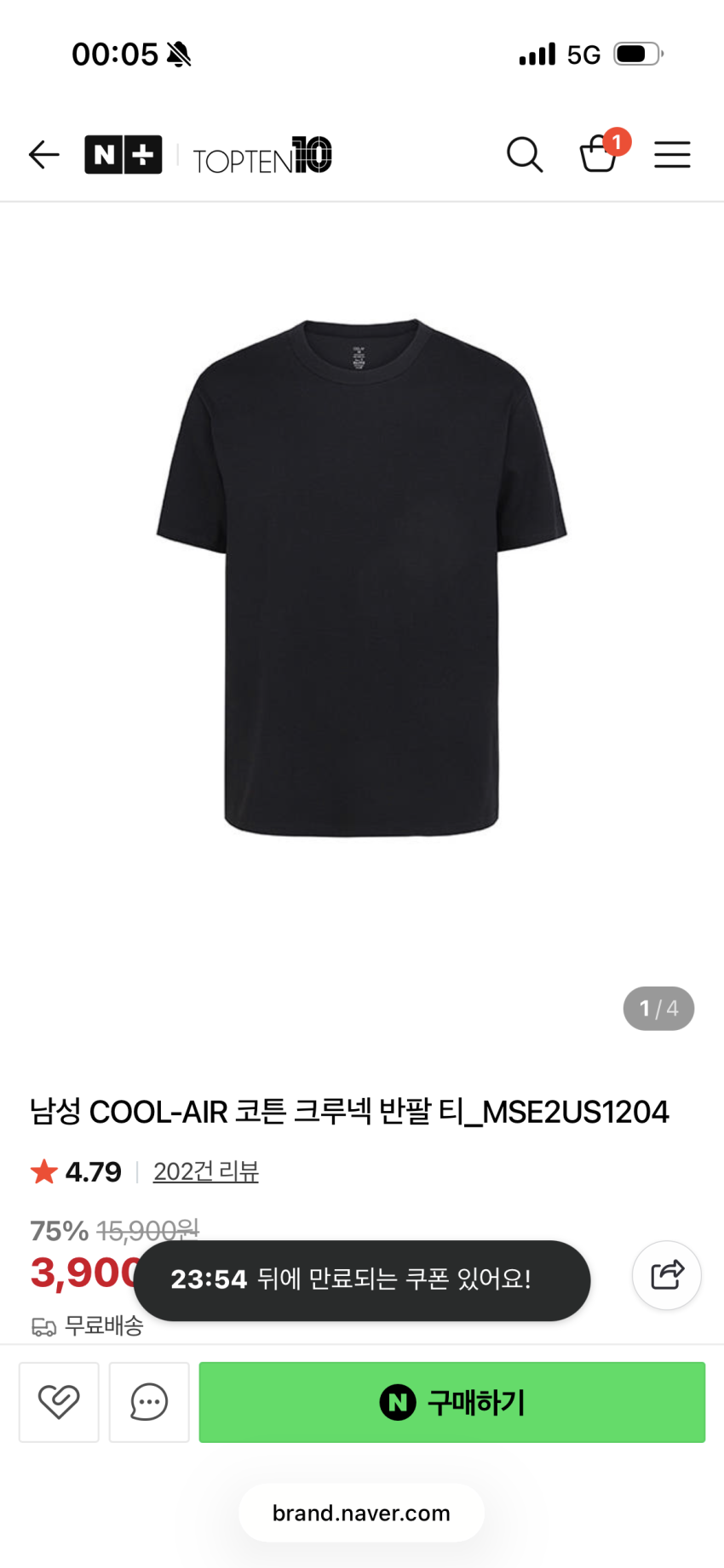Open the TOPTEN10 brand store
The image size is (724, 1568).
pyautogui.click(x=262, y=156)
